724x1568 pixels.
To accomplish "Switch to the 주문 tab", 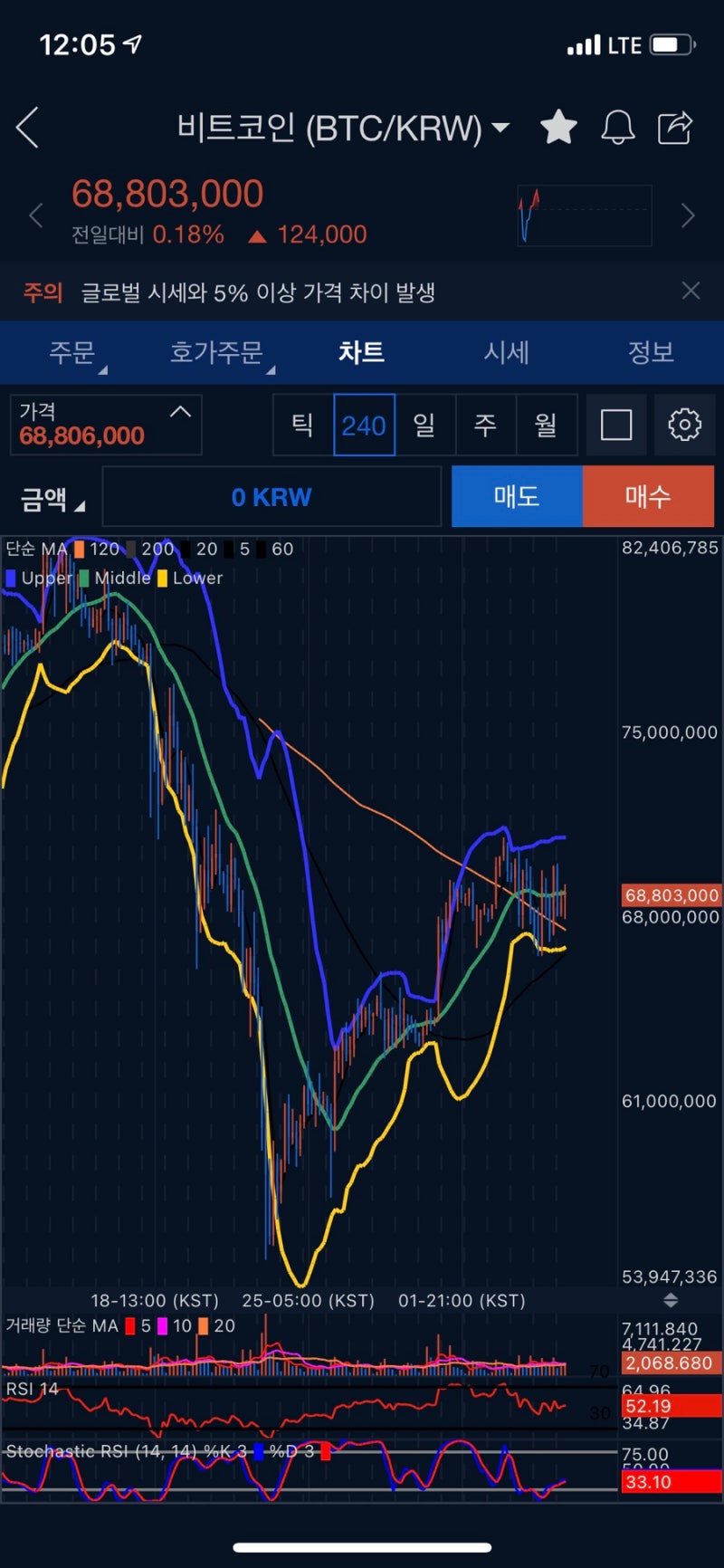I will (72, 352).
